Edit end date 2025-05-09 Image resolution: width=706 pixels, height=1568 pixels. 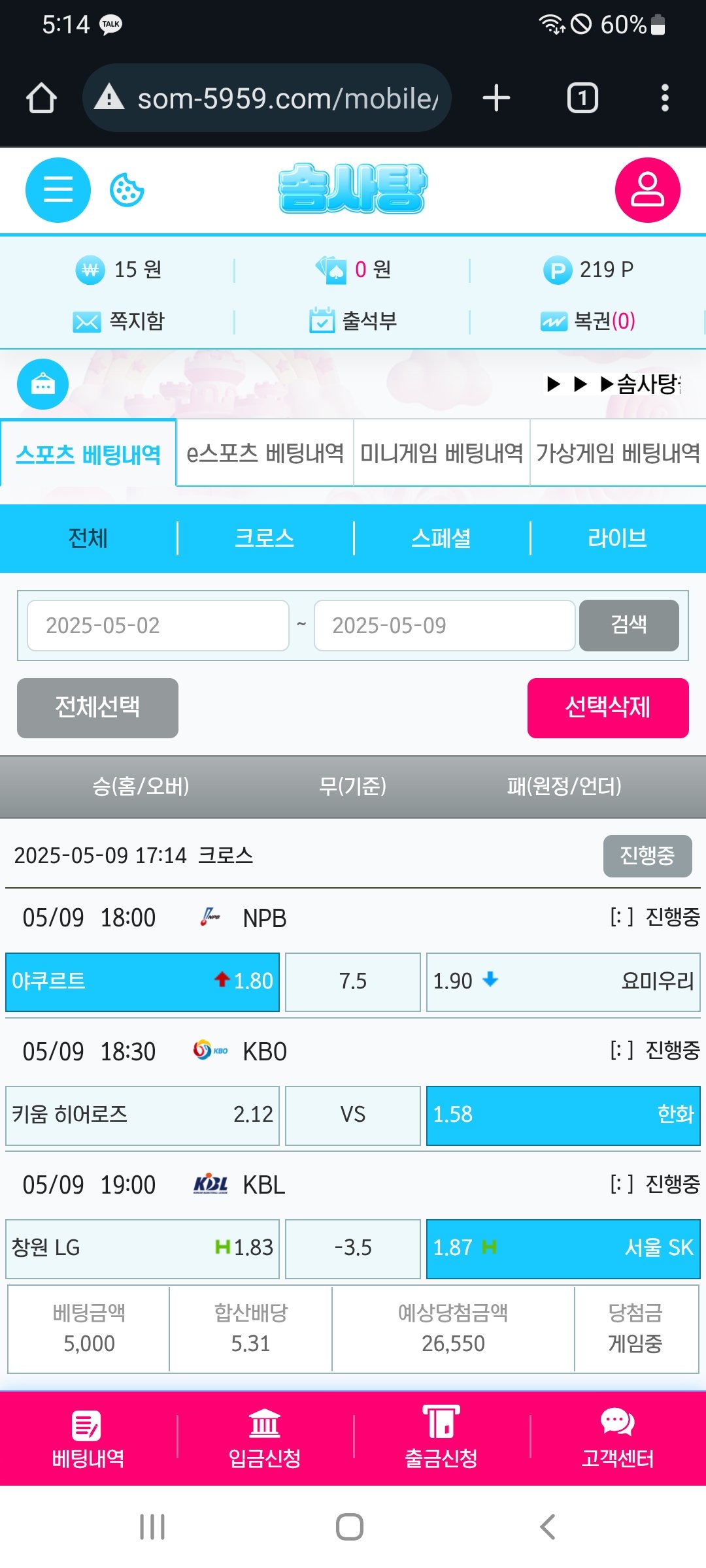(x=445, y=625)
